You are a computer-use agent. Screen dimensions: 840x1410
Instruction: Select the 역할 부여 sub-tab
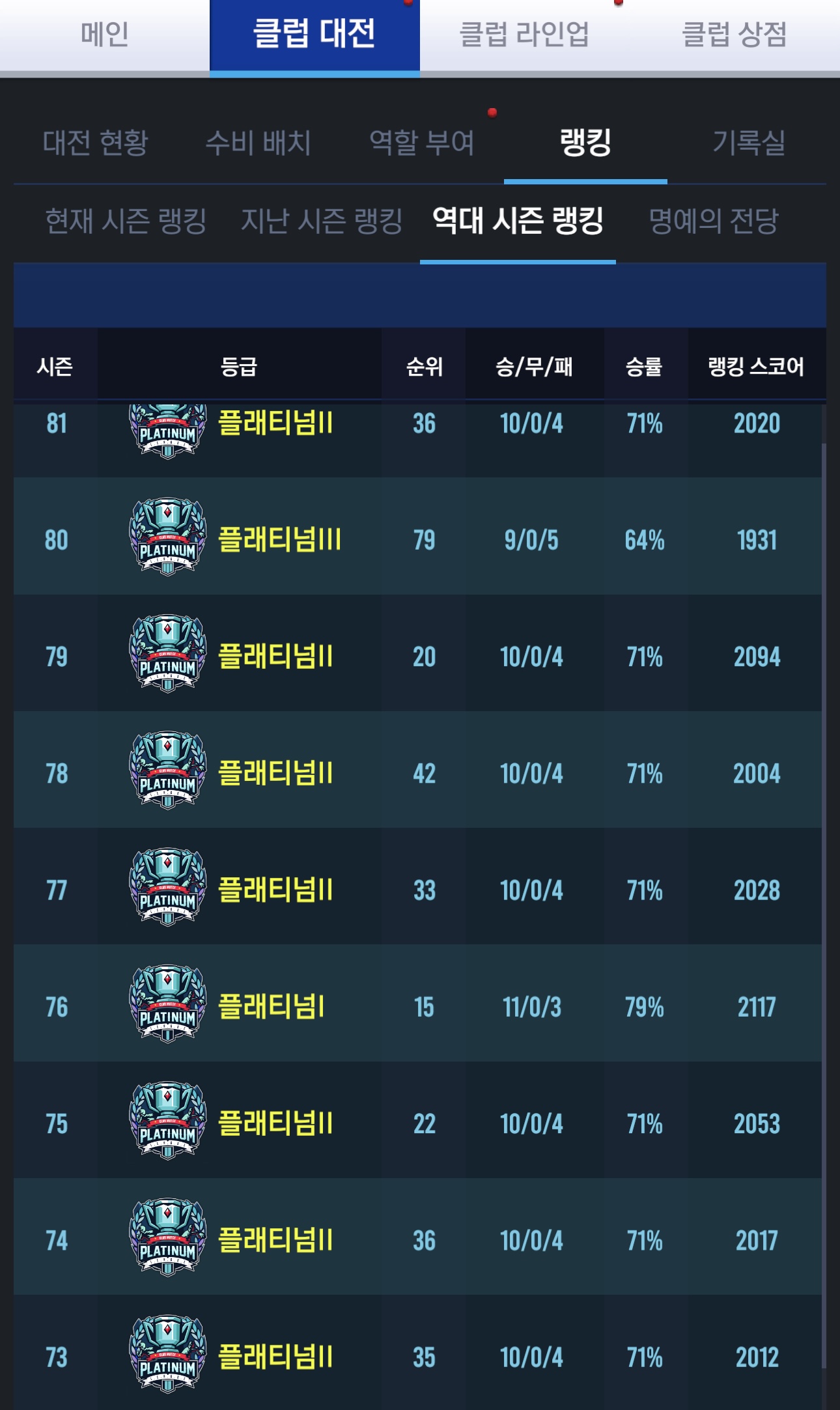coord(422,143)
